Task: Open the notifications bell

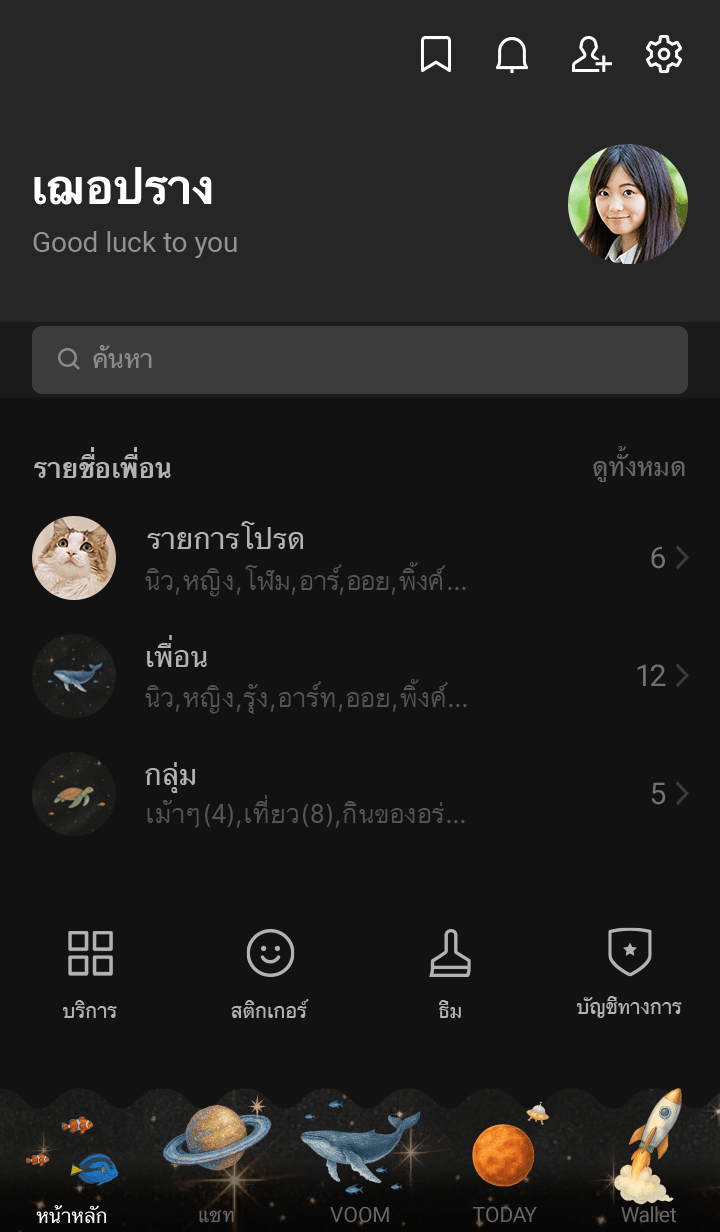Action: tap(512, 55)
